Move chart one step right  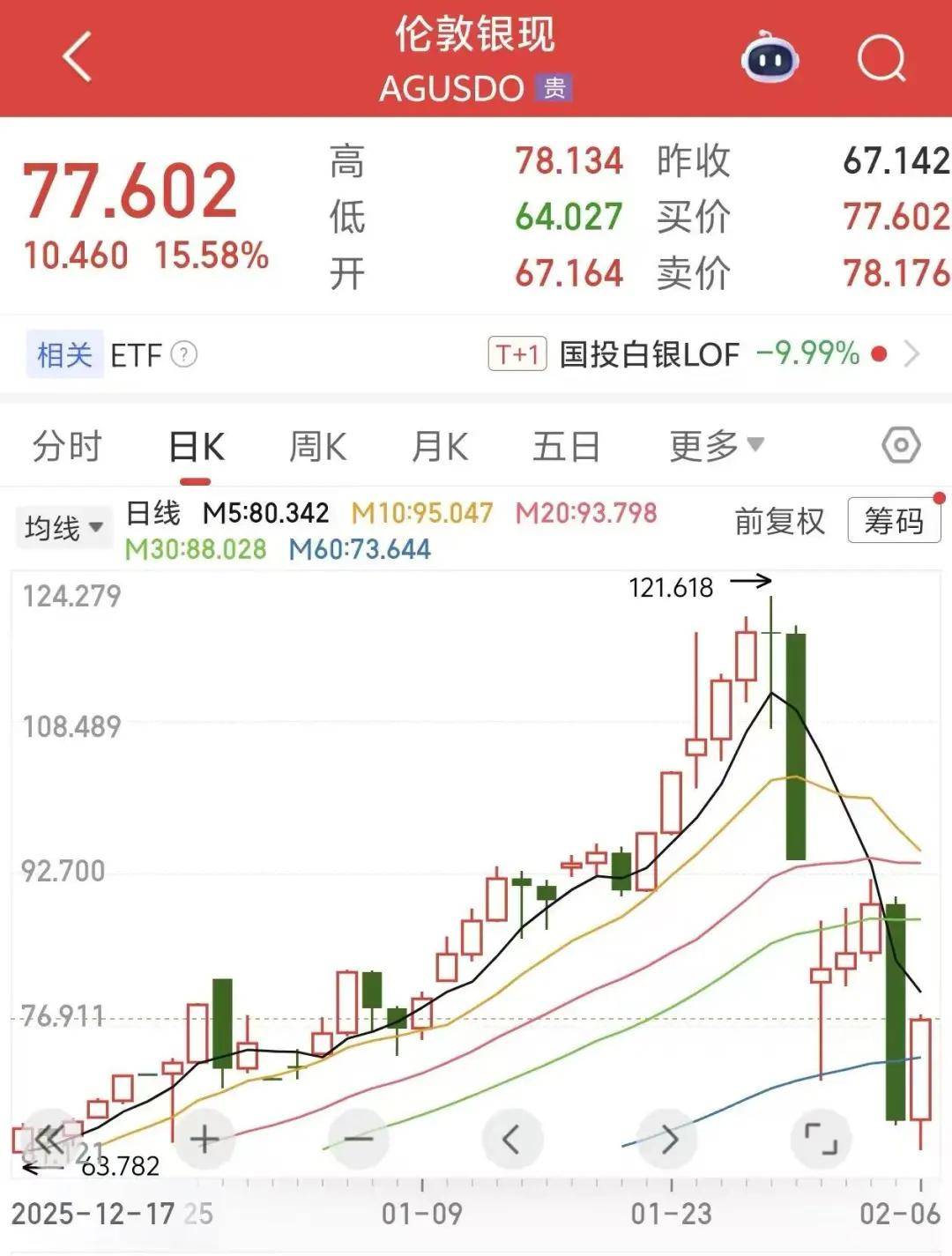click(x=667, y=1140)
